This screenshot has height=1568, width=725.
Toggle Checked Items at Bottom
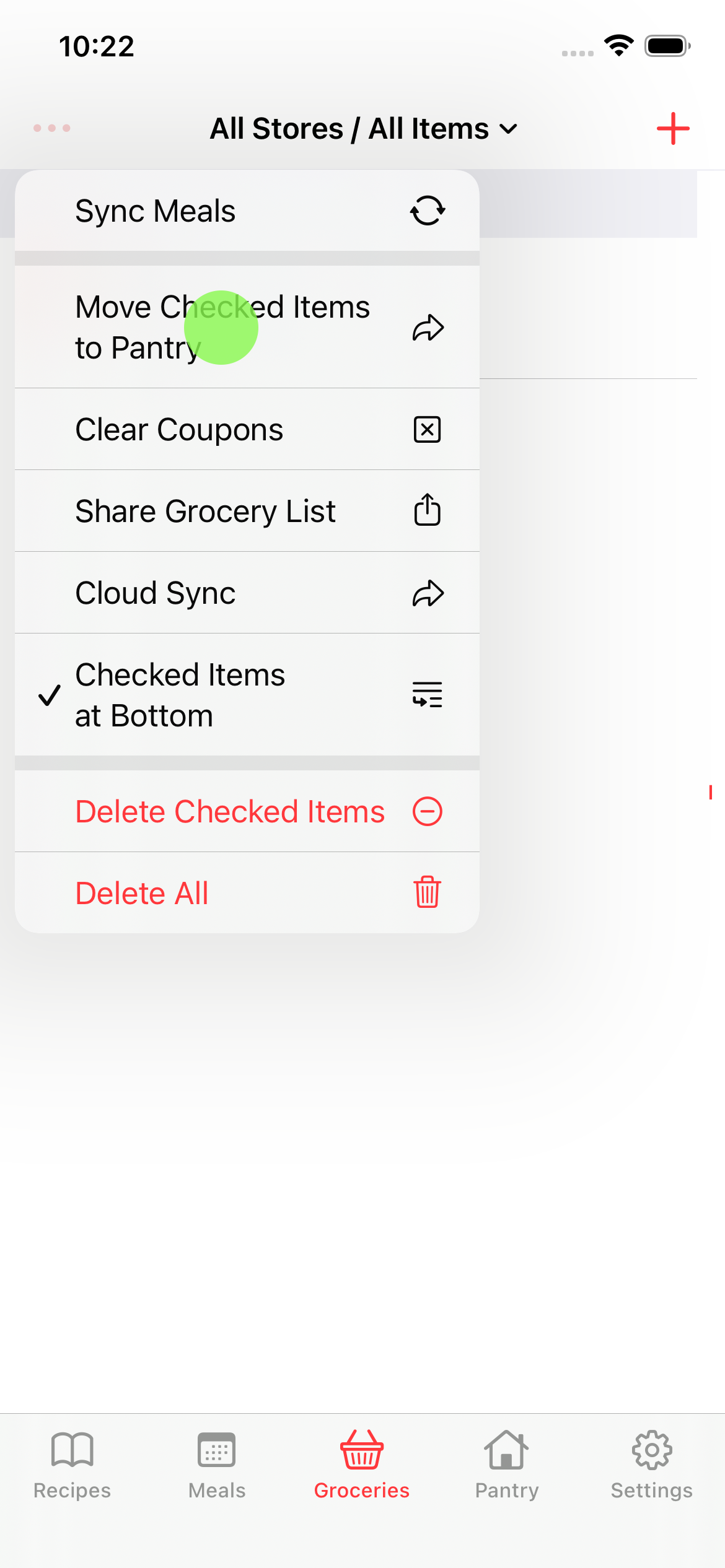(x=247, y=695)
